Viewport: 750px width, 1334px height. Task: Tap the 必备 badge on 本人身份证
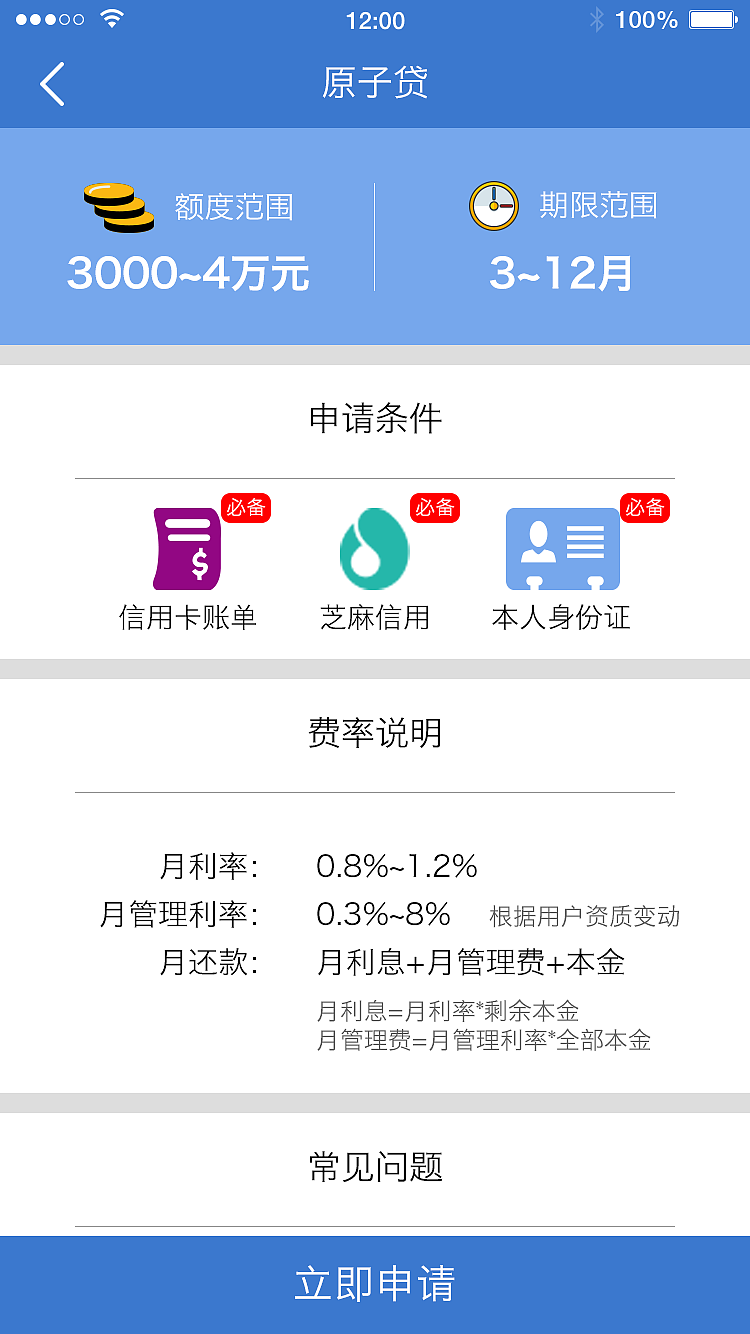(645, 508)
